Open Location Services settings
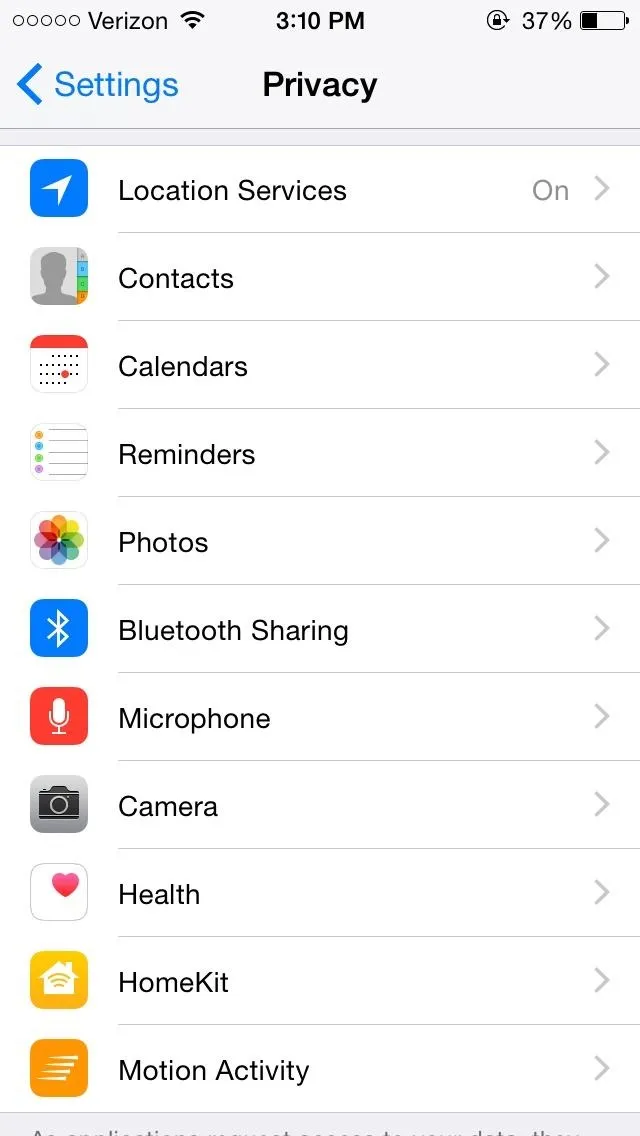 (x=320, y=189)
